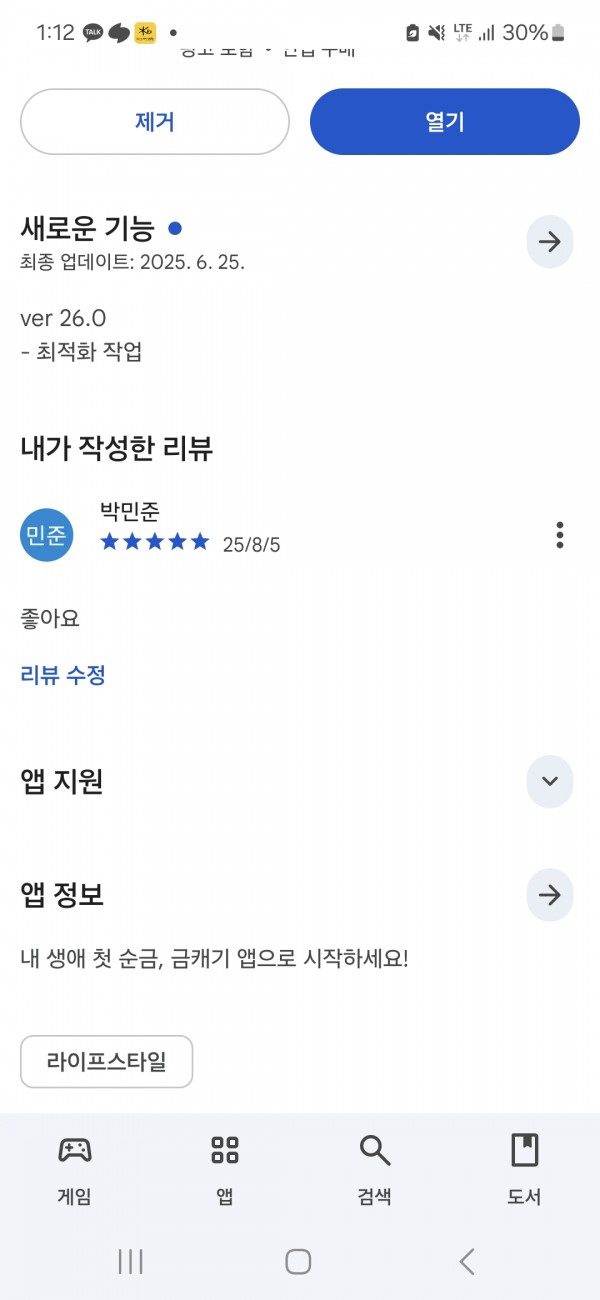Viewport: 600px width, 1300px height.
Task: Open the app with the 열기 button
Action: tap(445, 122)
